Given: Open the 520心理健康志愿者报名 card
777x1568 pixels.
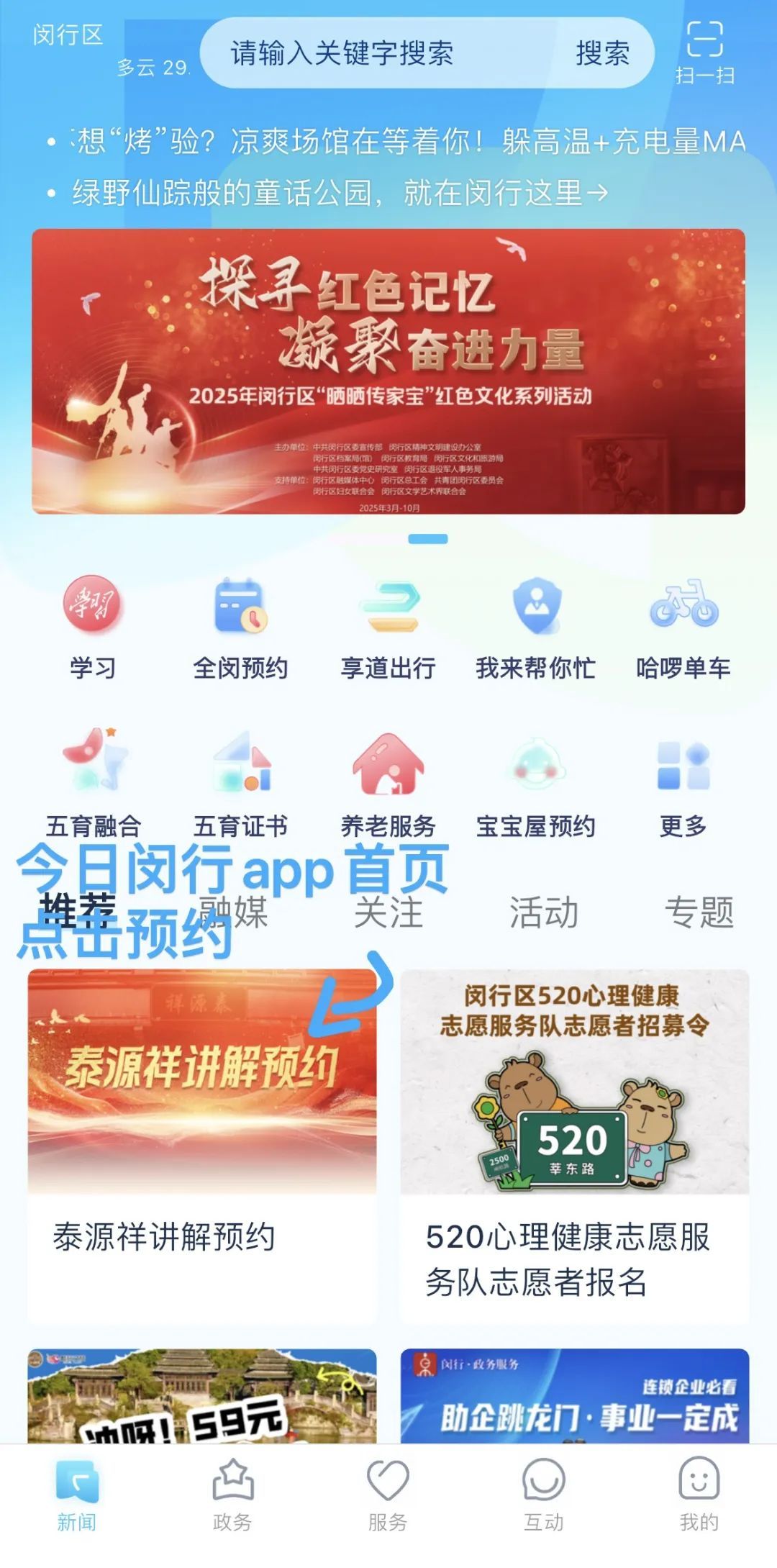Looking at the screenshot, I should [x=574, y=1144].
